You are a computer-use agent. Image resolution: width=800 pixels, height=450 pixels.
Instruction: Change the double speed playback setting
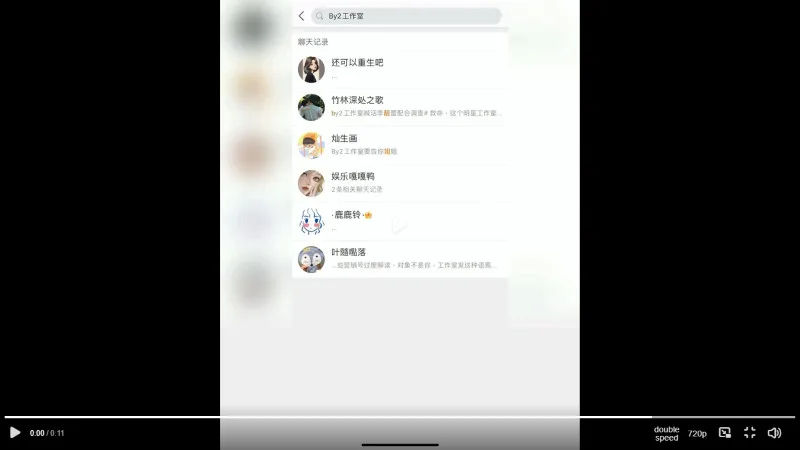666,433
